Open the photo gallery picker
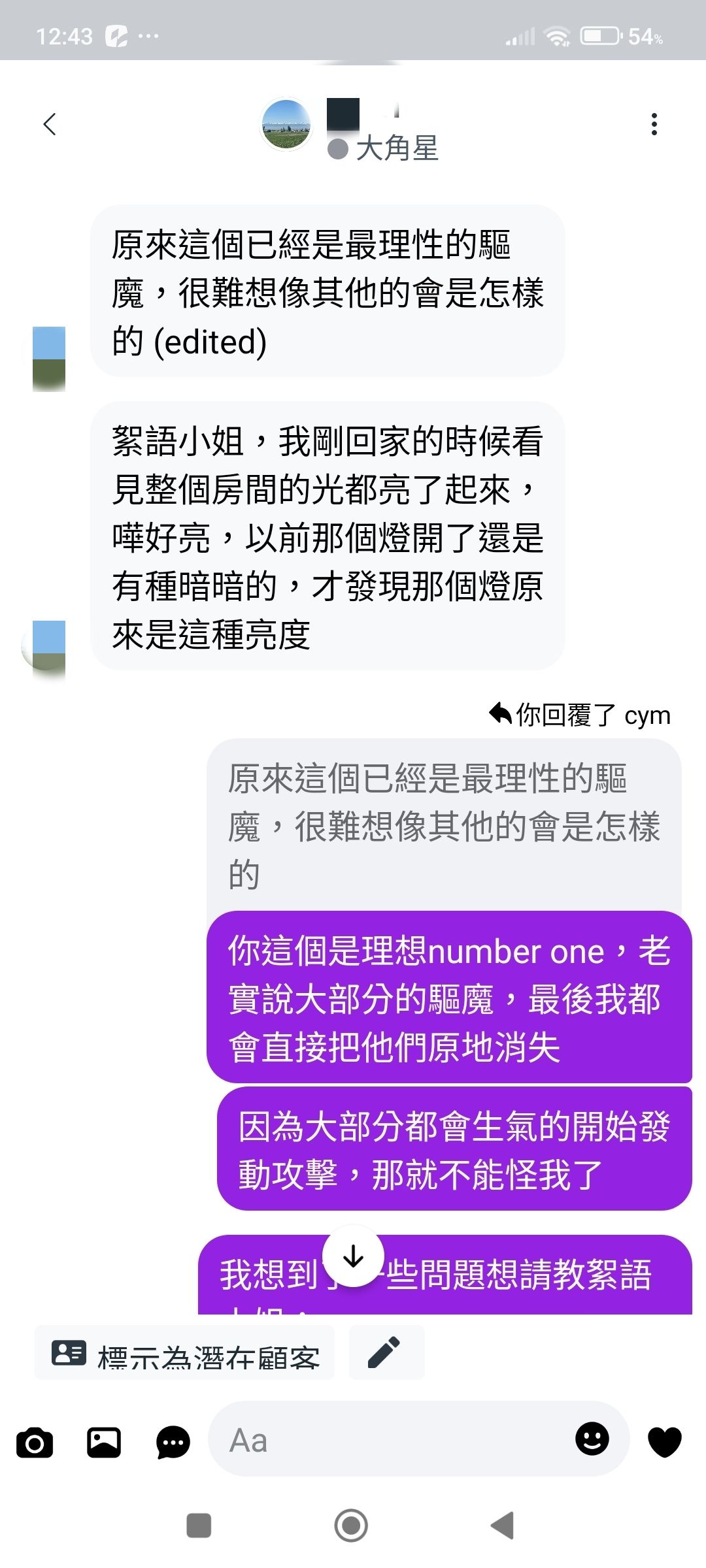 click(x=104, y=1443)
